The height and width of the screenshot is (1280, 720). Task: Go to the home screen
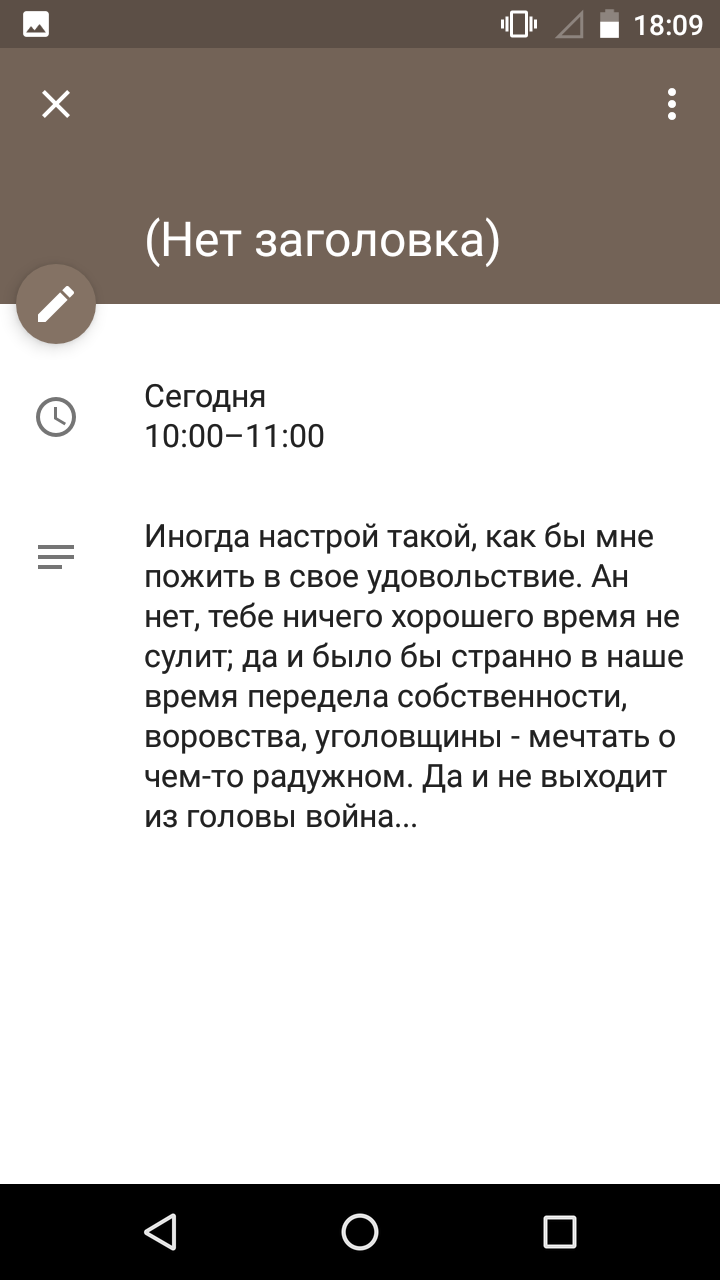360,1232
